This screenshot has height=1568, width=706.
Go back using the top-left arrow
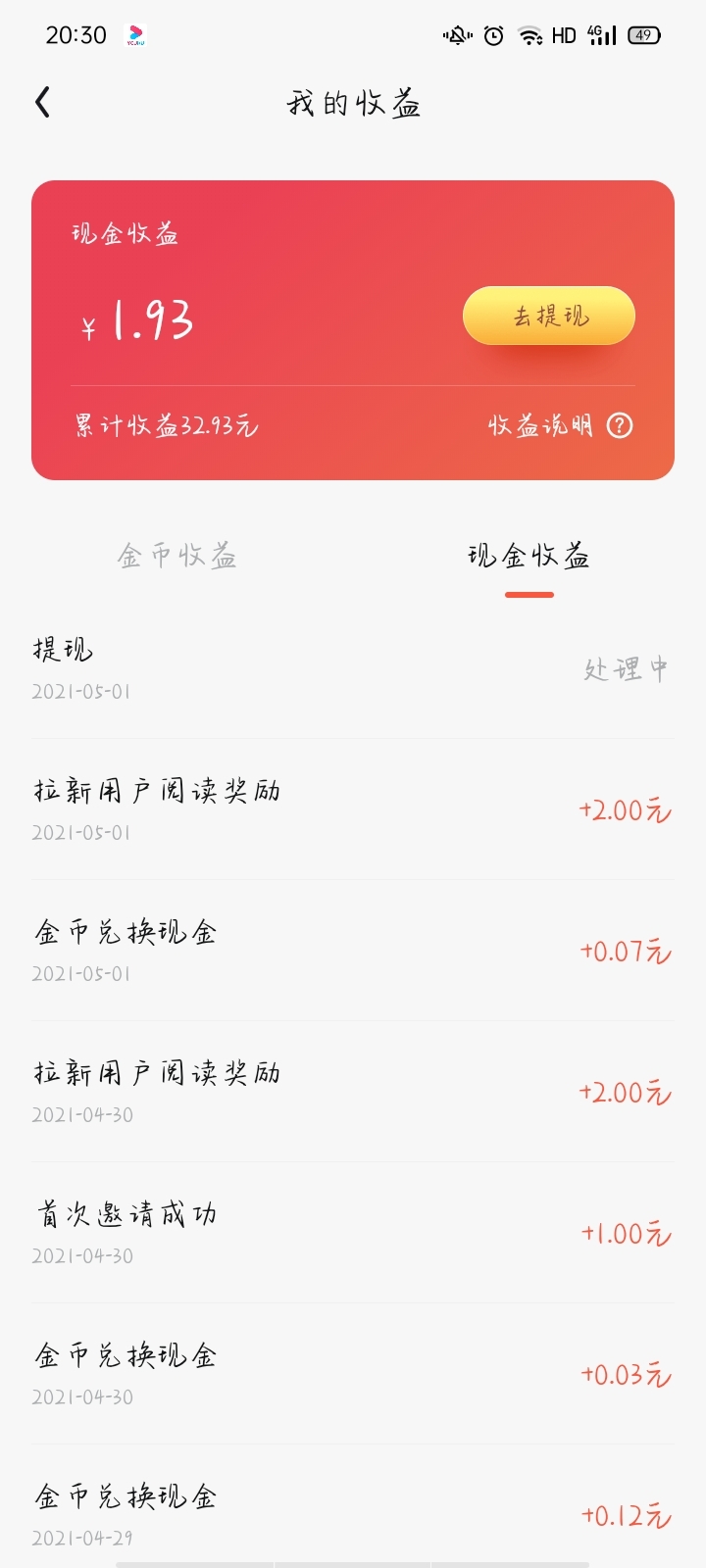click(42, 102)
